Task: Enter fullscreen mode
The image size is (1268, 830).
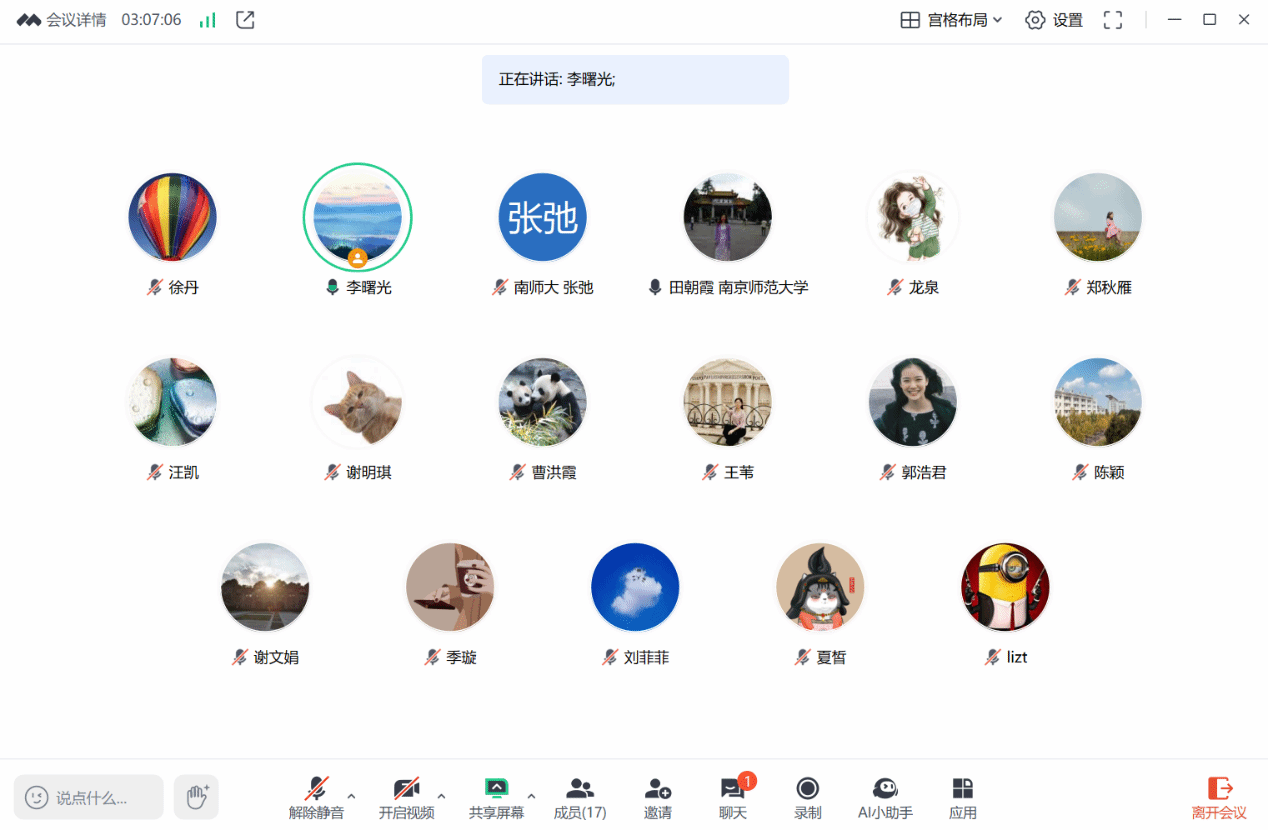Action: point(1113,20)
